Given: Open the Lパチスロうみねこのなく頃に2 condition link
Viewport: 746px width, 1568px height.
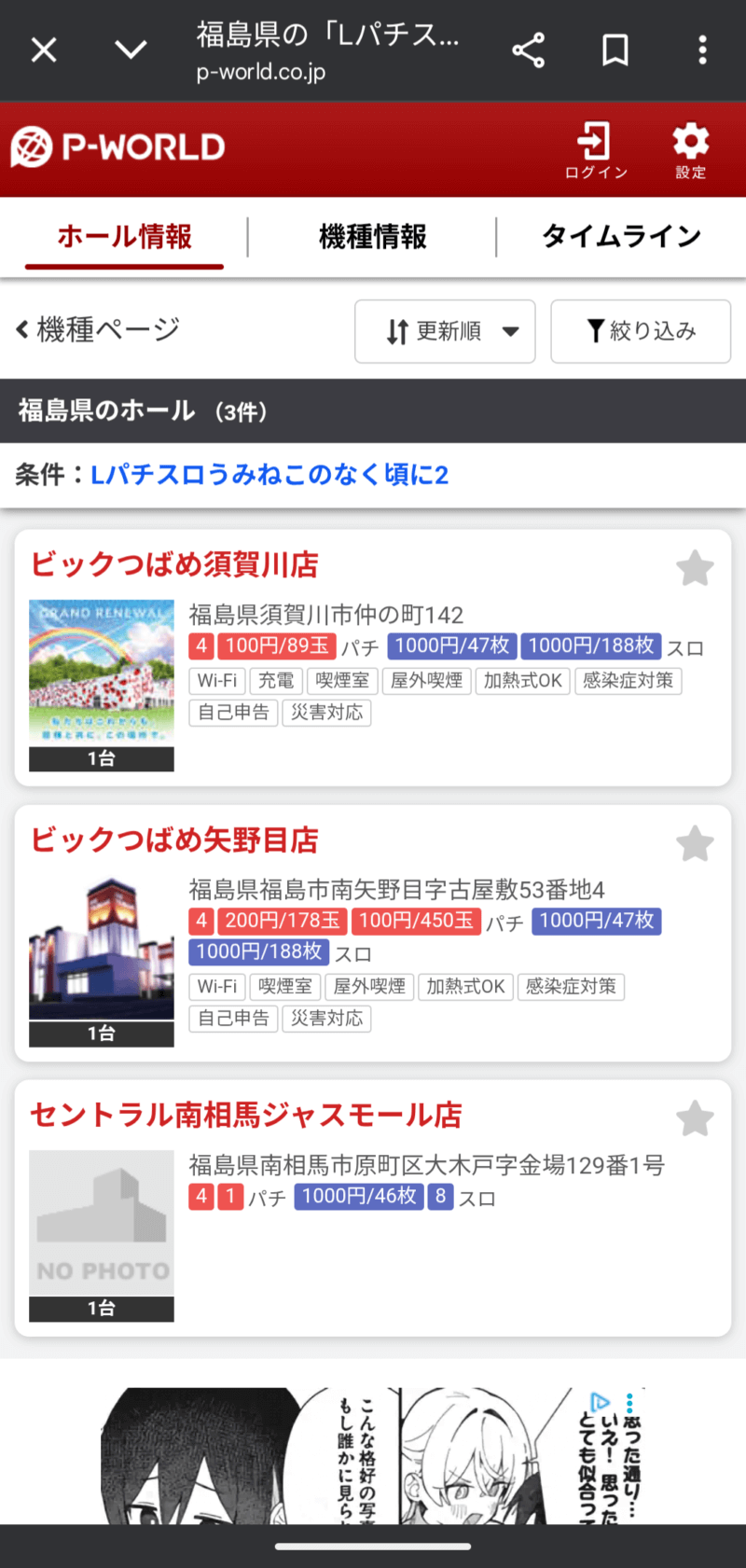Looking at the screenshot, I should coord(269,475).
